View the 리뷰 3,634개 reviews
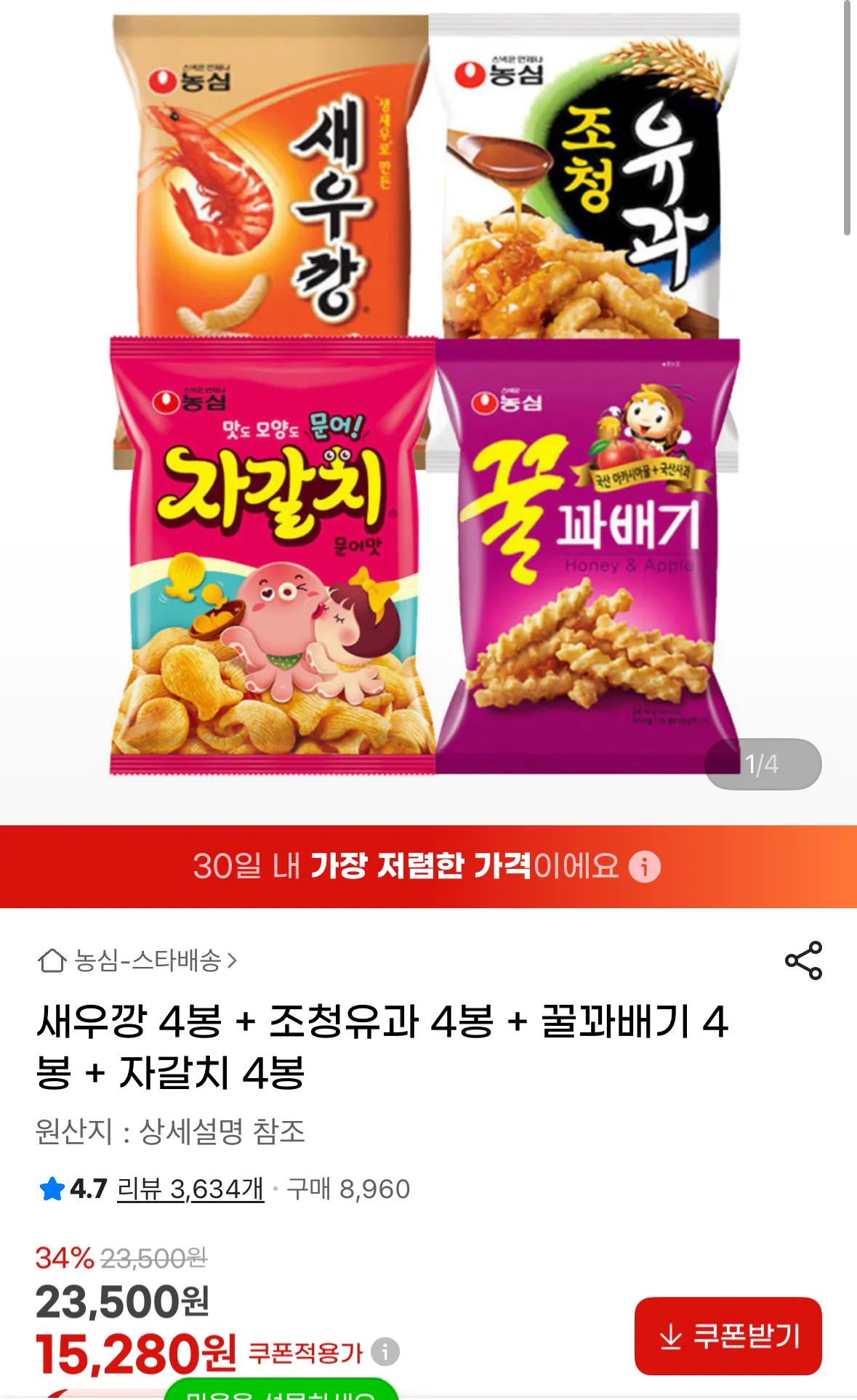The image size is (857, 1400). coord(190,1189)
